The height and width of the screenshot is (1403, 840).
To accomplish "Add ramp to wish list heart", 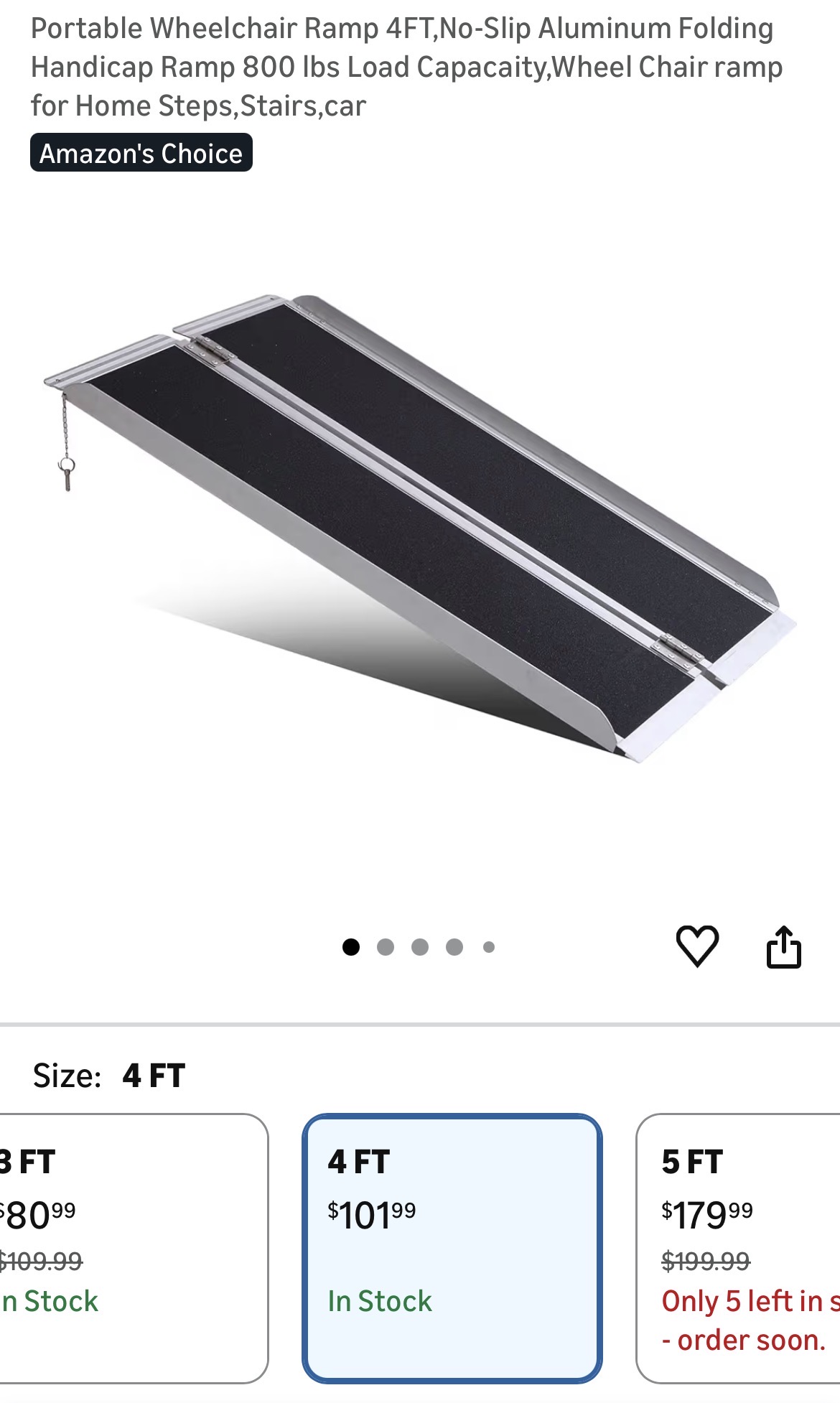I will pos(696,946).
